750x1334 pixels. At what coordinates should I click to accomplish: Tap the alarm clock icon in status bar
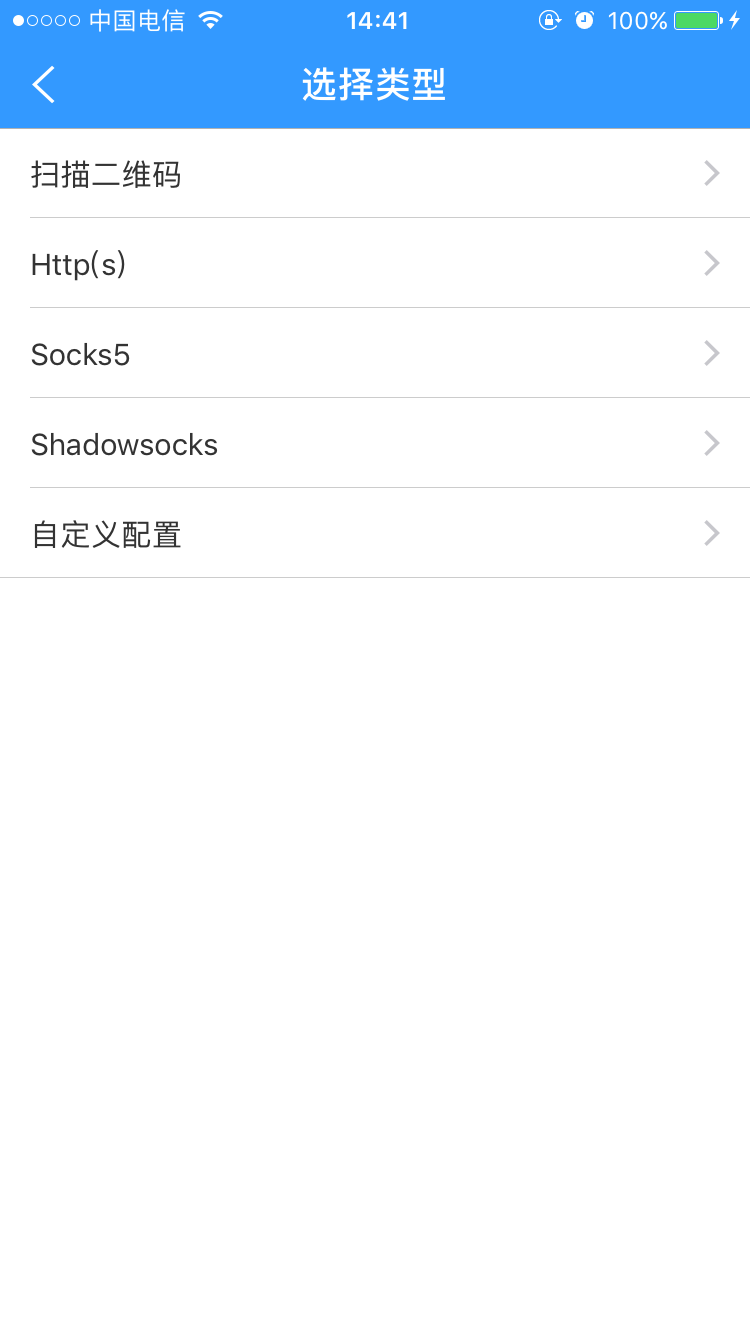tap(585, 19)
